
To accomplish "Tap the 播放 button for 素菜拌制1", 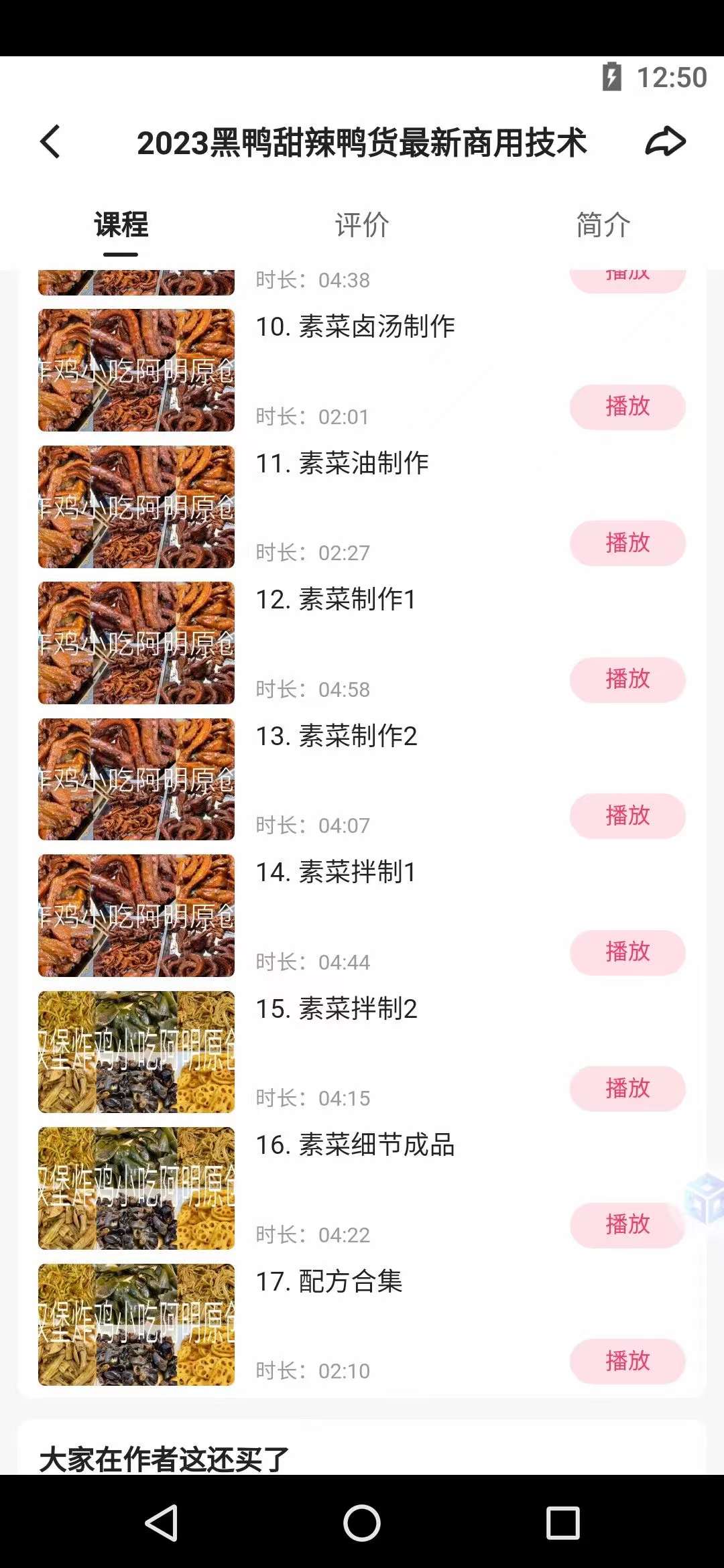I will coord(627,952).
